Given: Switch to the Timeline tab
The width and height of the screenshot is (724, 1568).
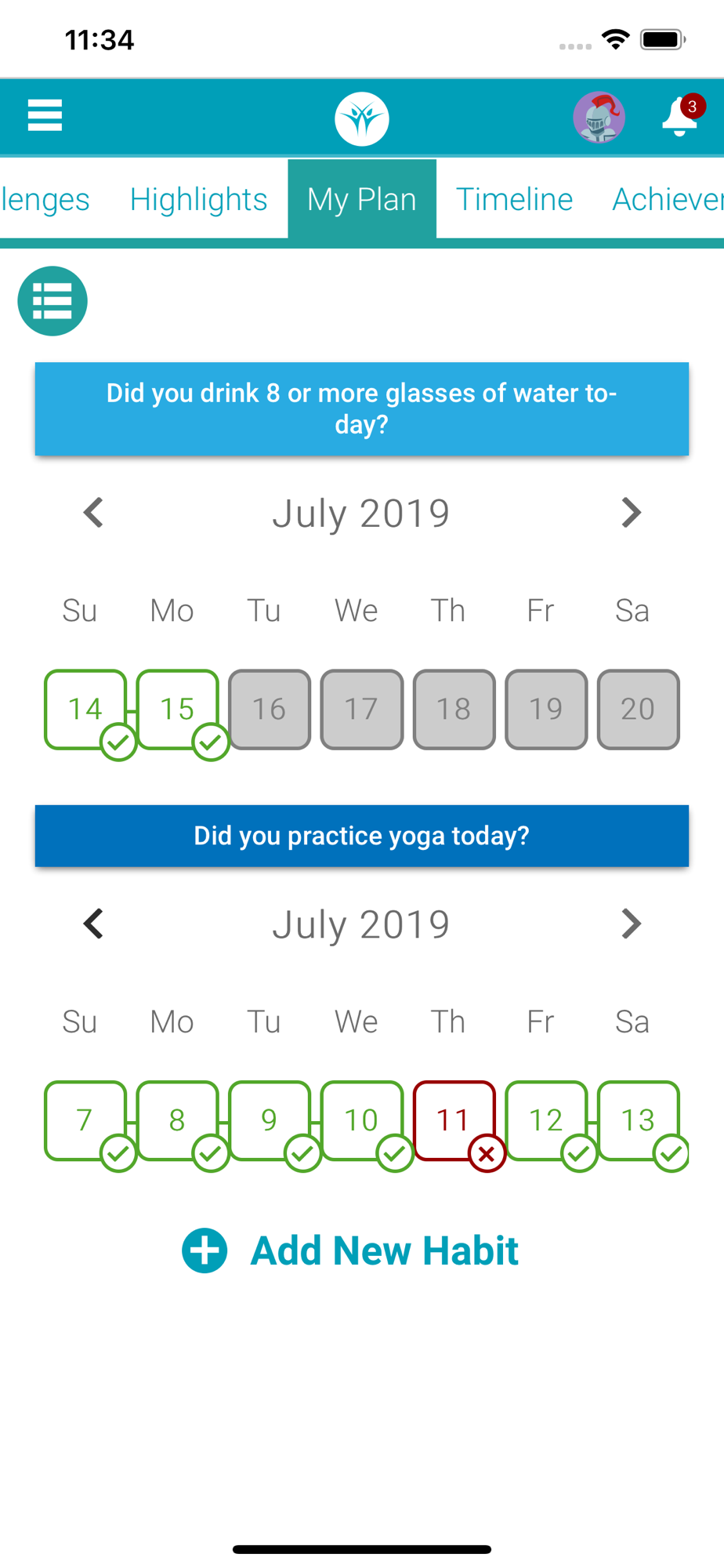Looking at the screenshot, I should pyautogui.click(x=514, y=199).
